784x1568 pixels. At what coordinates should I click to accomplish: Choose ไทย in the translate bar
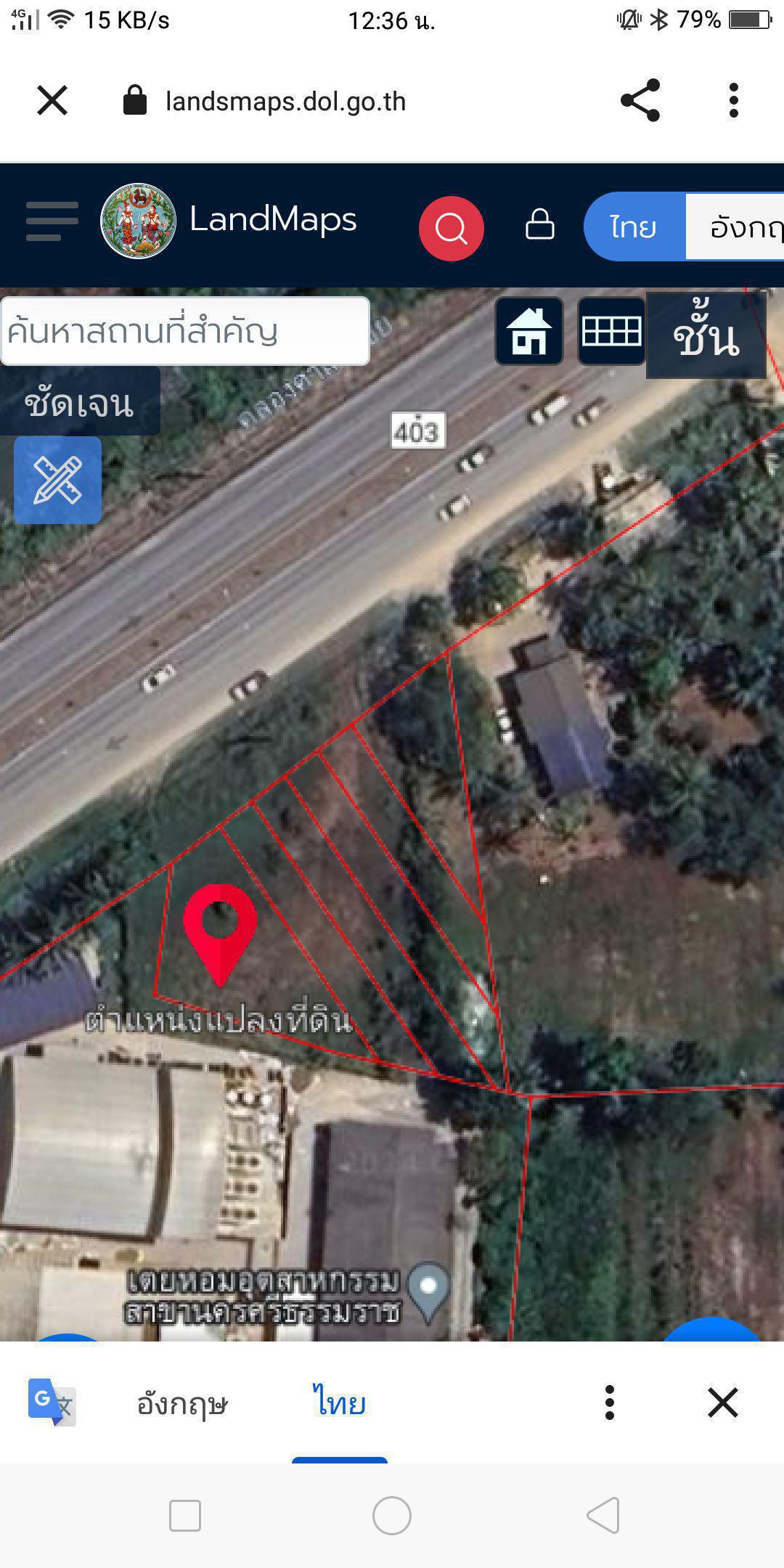tap(339, 1402)
